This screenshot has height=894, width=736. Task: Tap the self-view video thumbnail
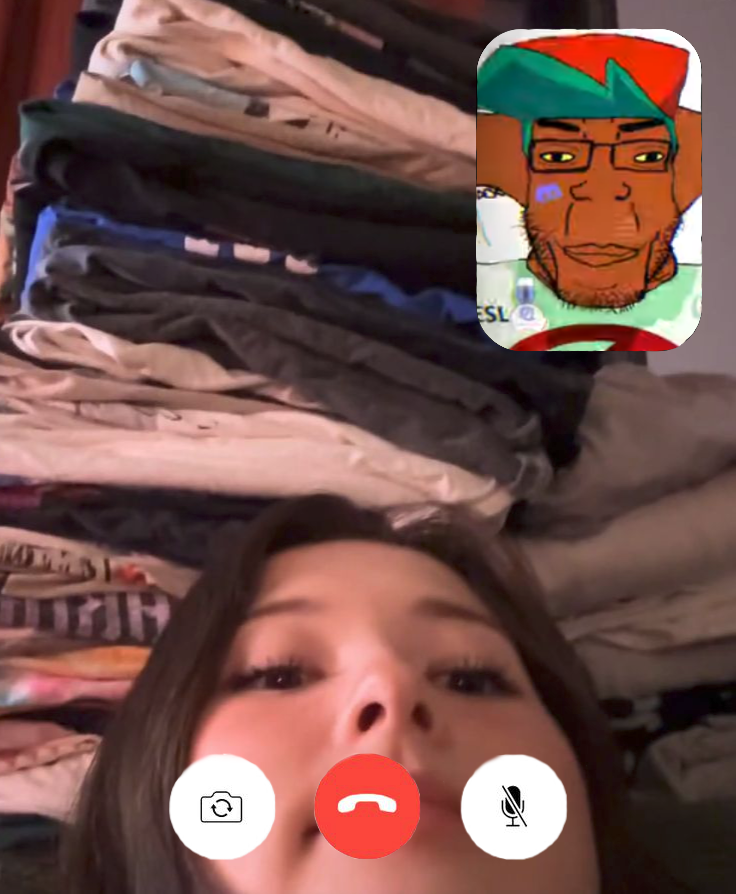589,190
